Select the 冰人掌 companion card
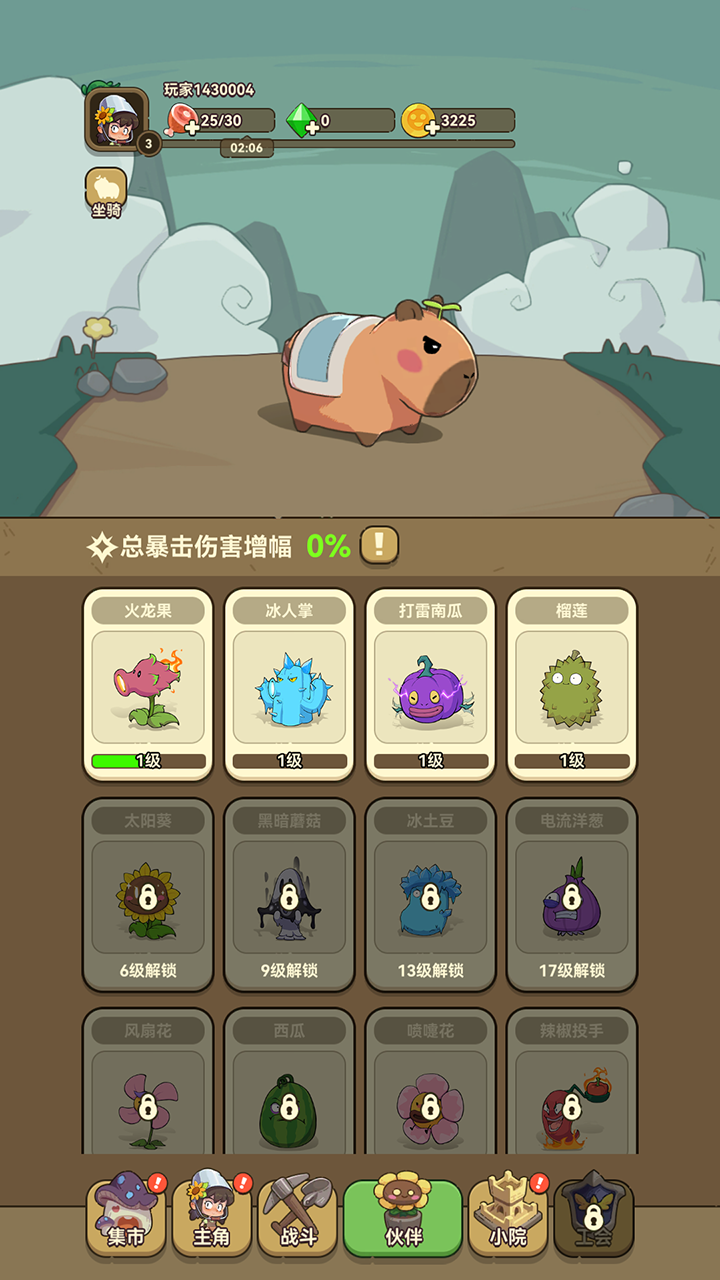The height and width of the screenshot is (1280, 720). click(289, 684)
